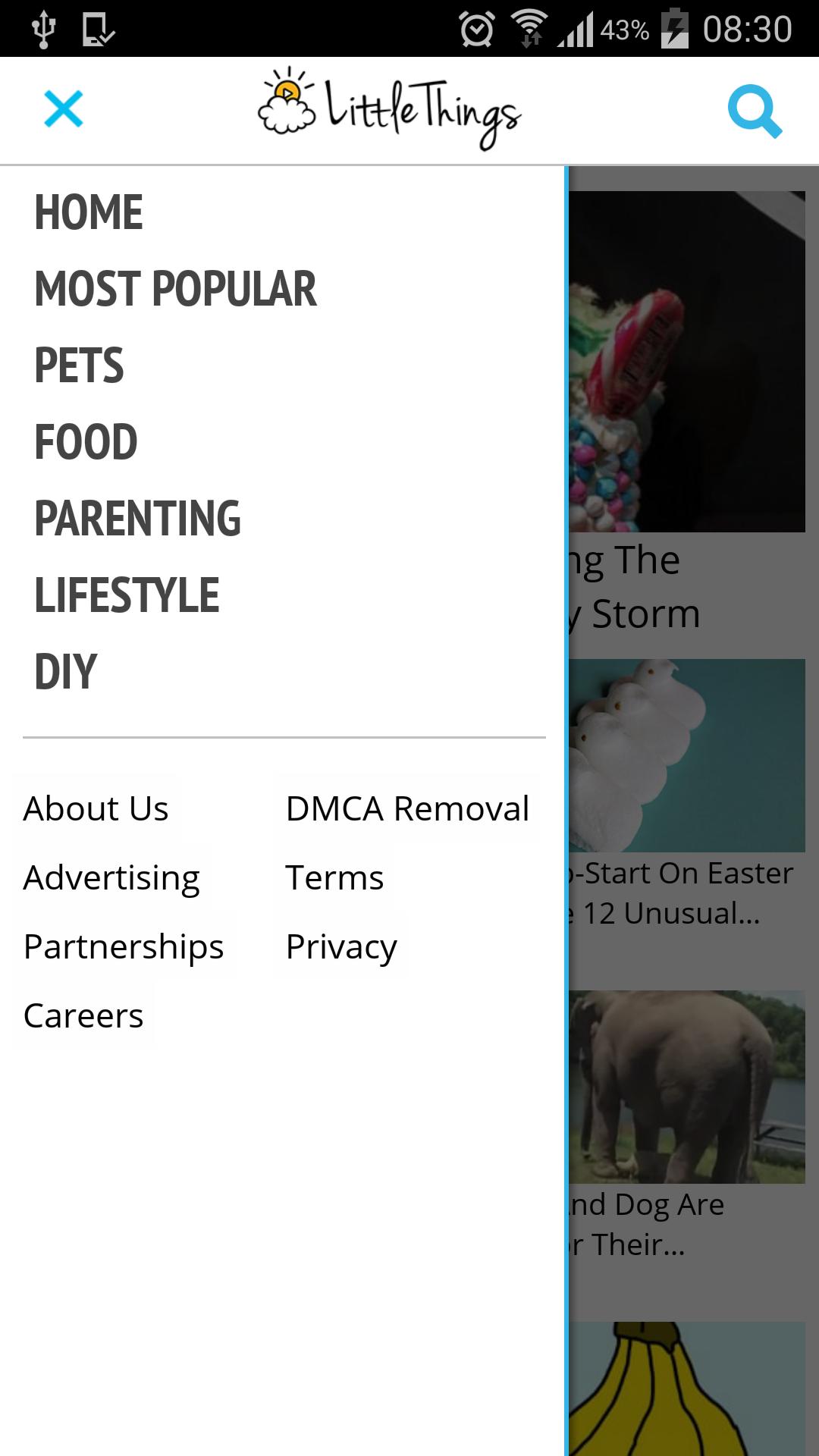Close the navigation drawer with the X
The height and width of the screenshot is (1456, 819).
pos(64,110)
